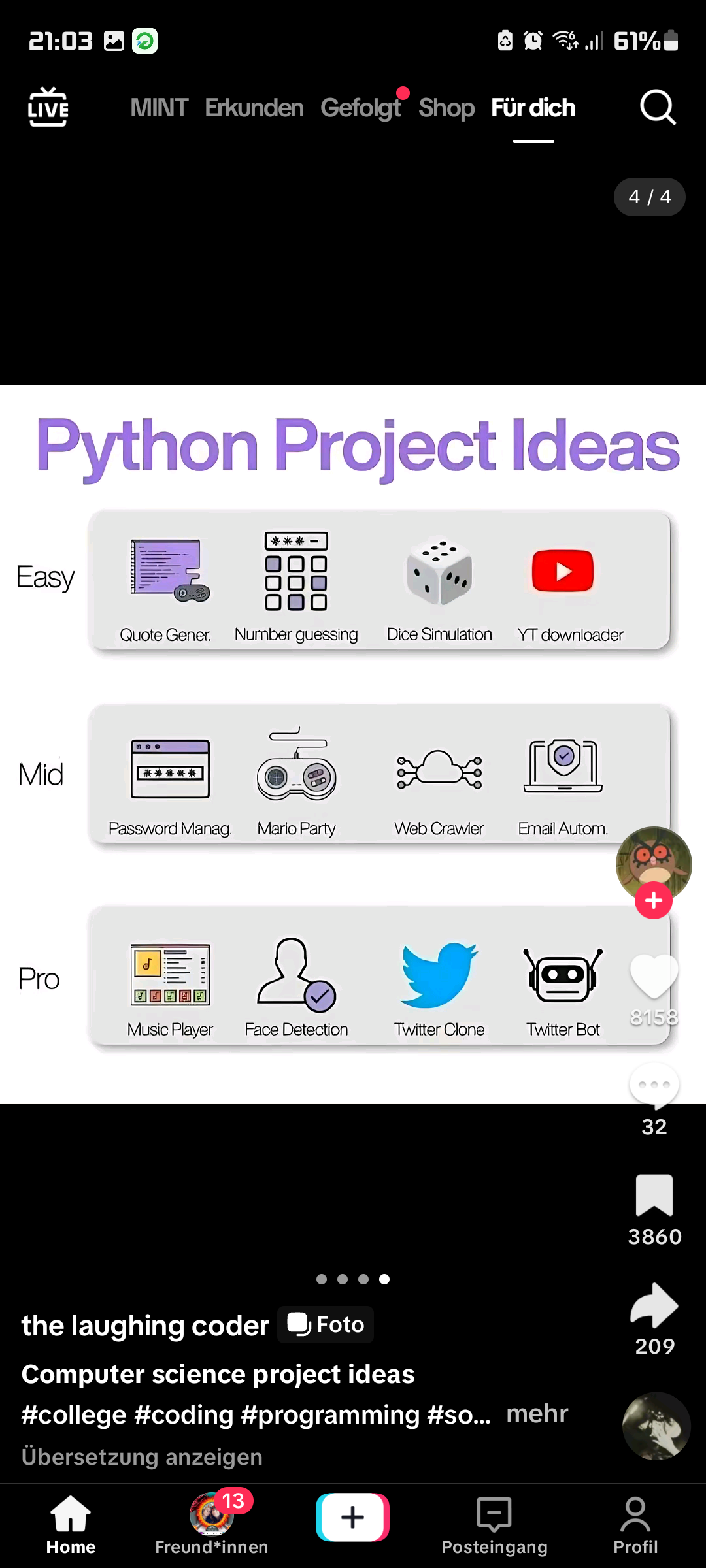Bookmark this post

pyautogui.click(x=654, y=1196)
